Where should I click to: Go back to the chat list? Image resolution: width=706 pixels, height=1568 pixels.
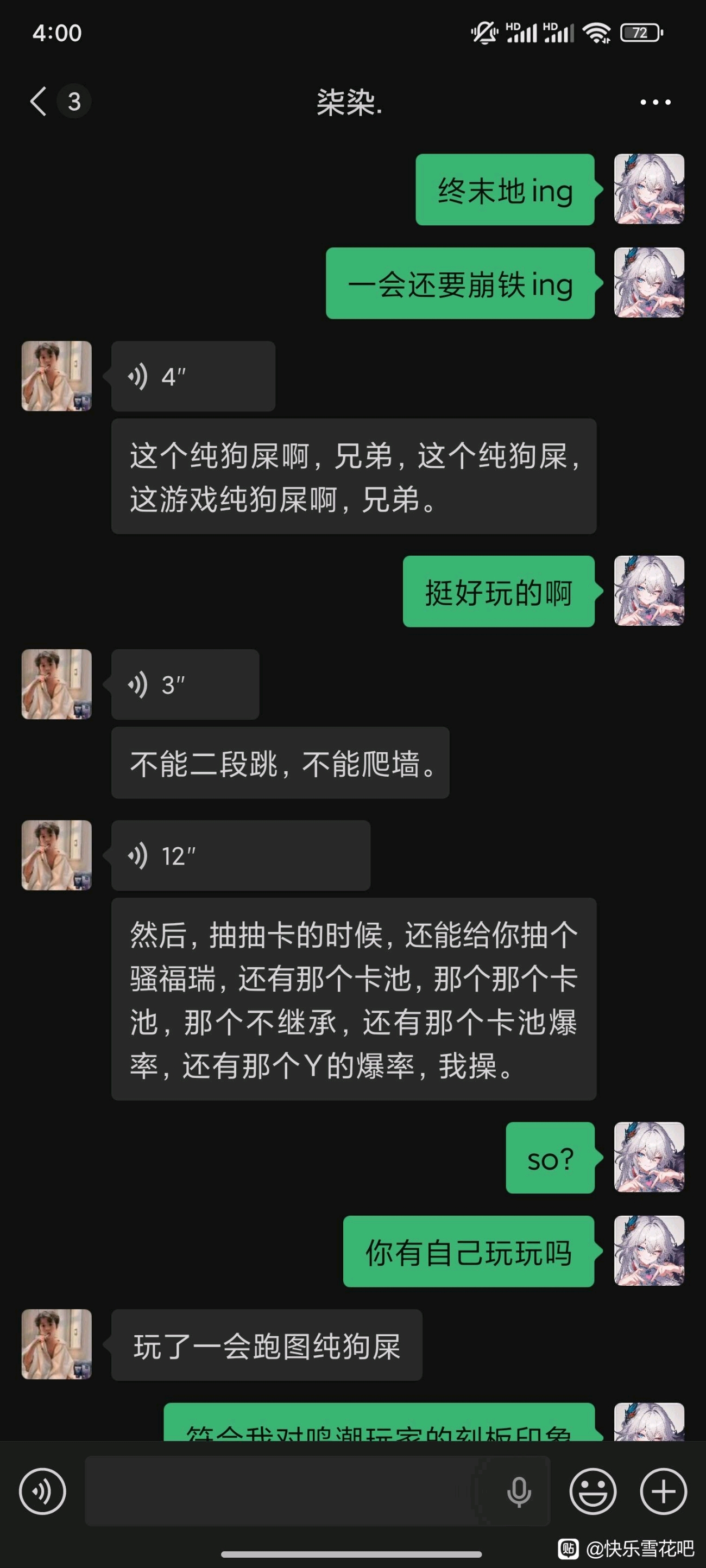pyautogui.click(x=39, y=101)
